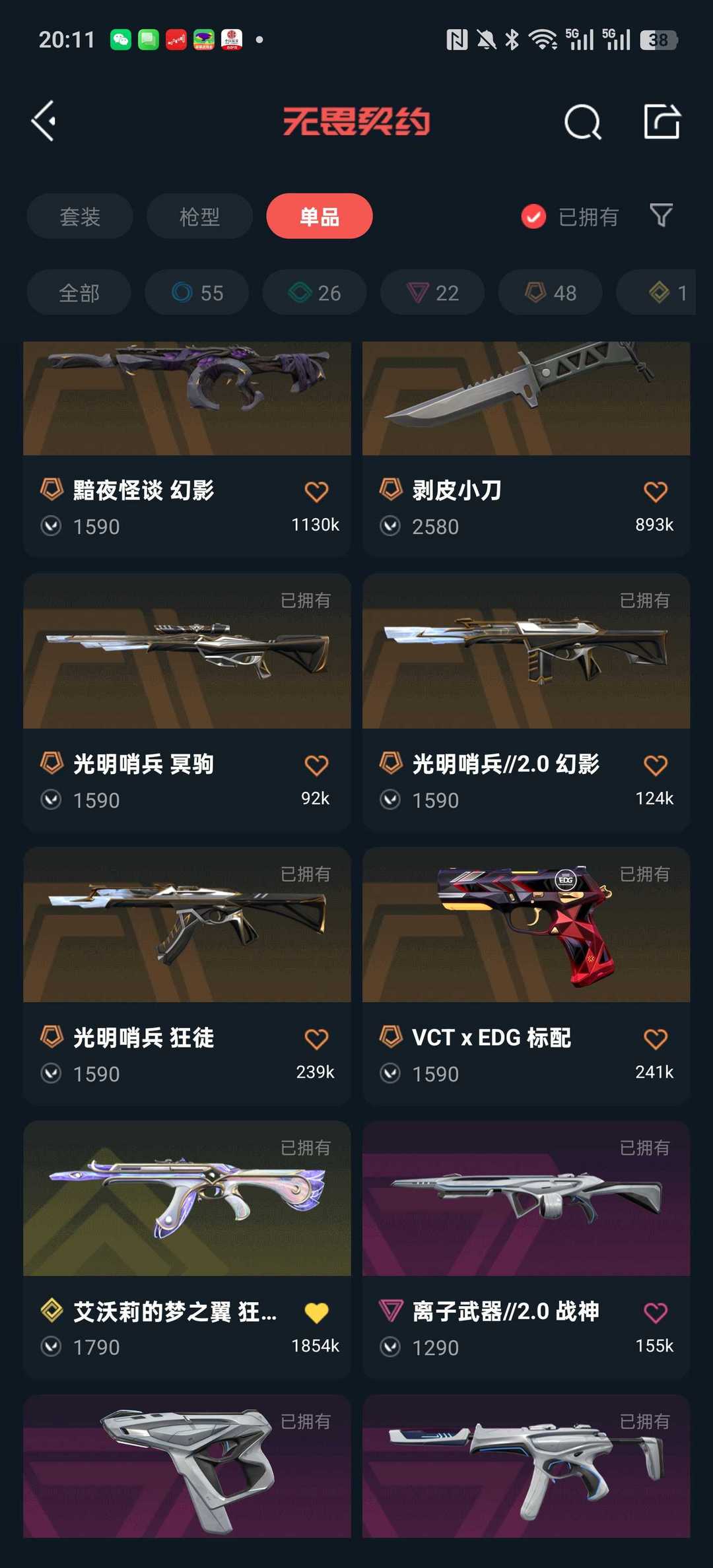Open the search icon in the header
713x1568 pixels.
point(582,122)
